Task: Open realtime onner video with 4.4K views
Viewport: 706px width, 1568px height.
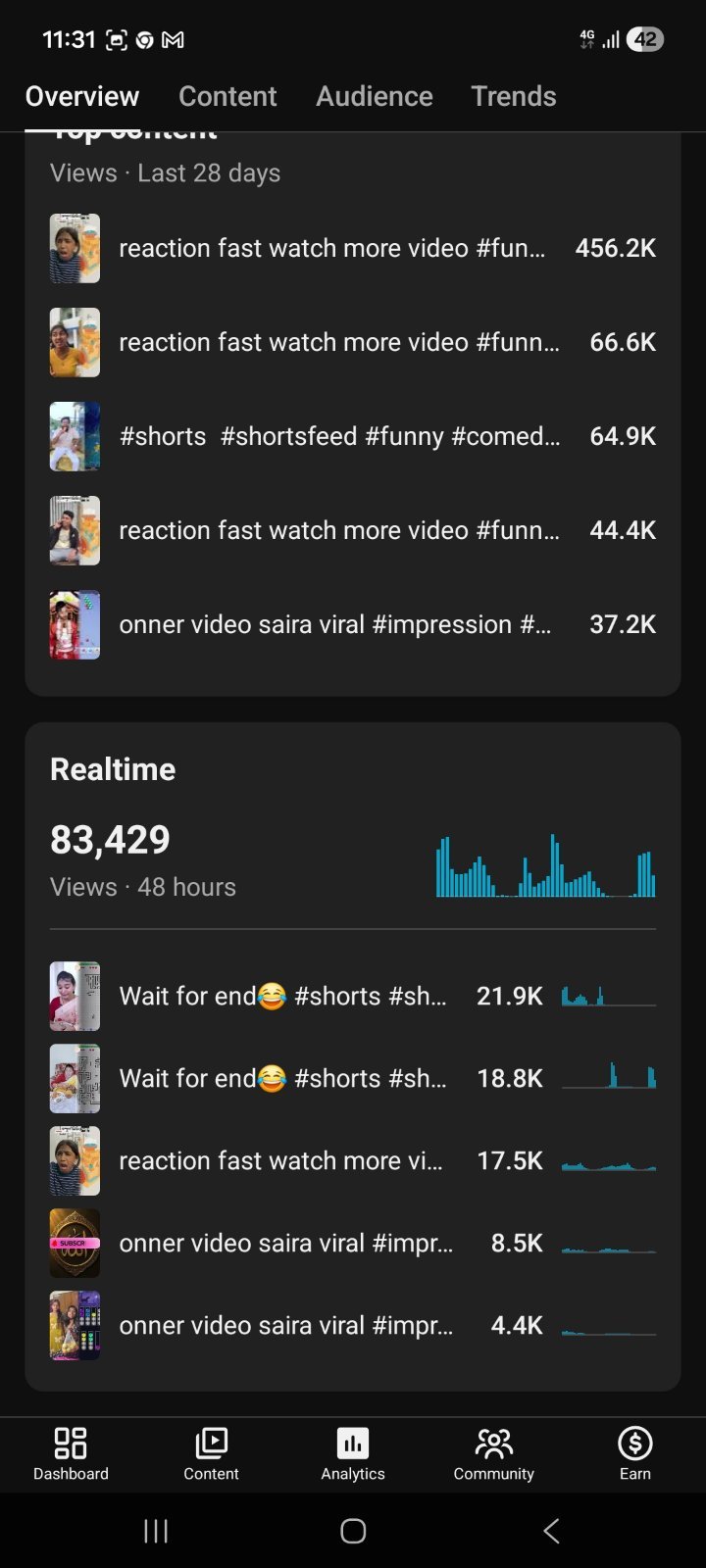Action: 353,1325
